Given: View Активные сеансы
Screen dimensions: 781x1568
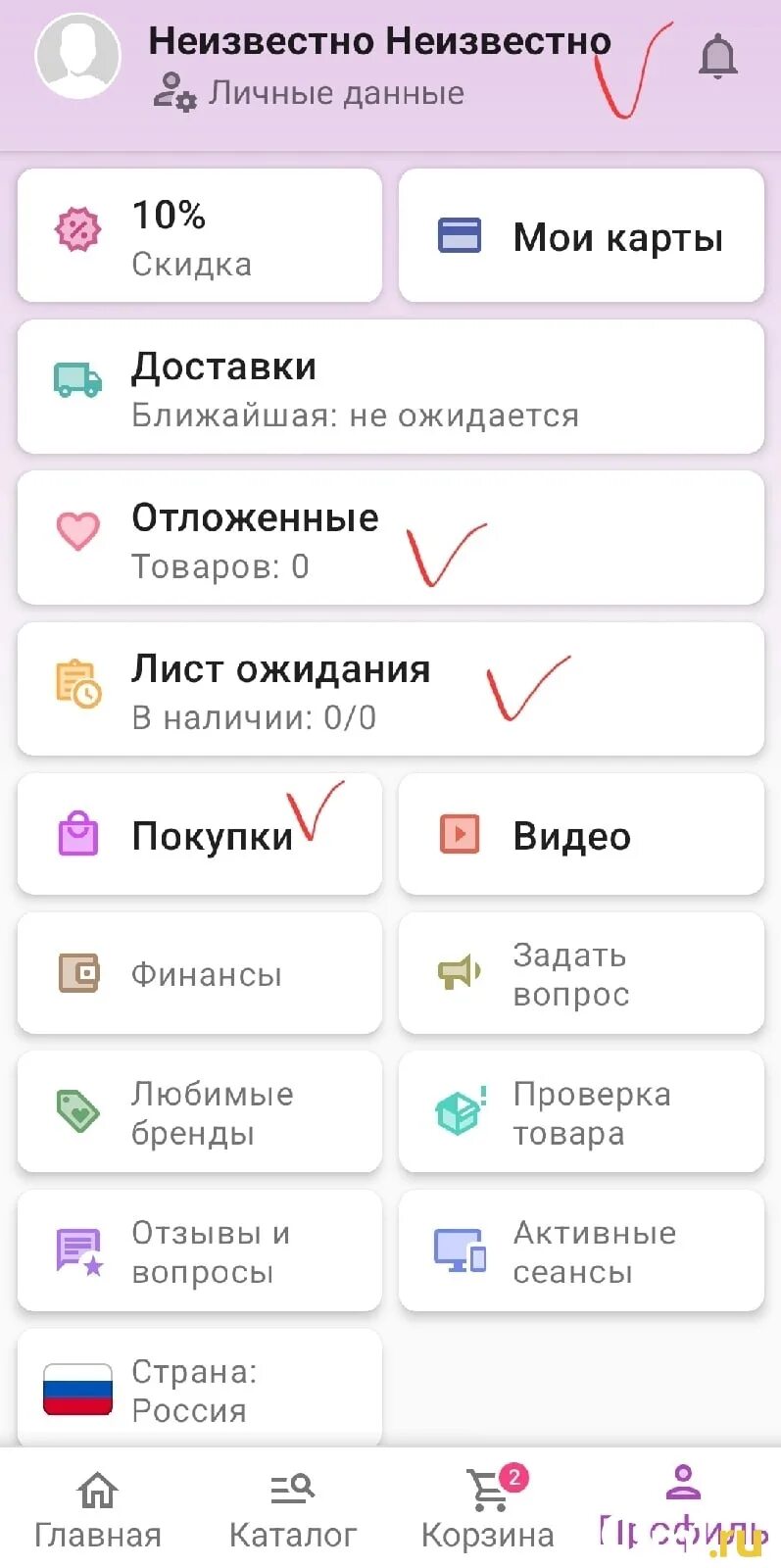Looking at the screenshot, I should pos(581,1251).
